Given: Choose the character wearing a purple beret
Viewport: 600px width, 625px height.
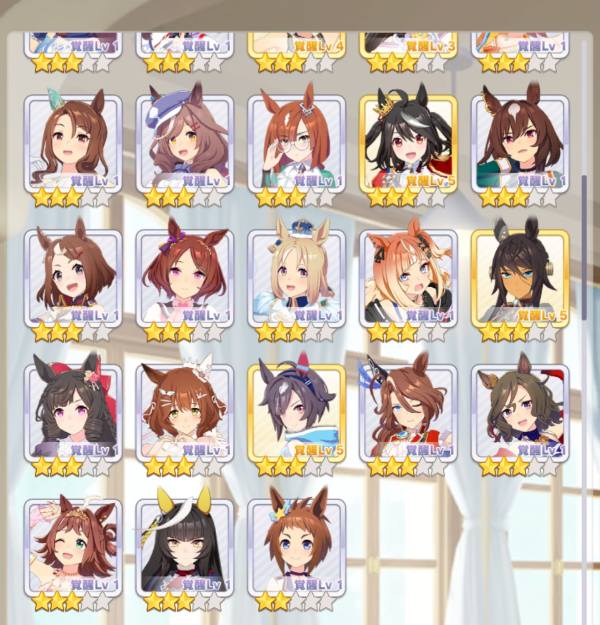Looking at the screenshot, I should coord(184,142).
